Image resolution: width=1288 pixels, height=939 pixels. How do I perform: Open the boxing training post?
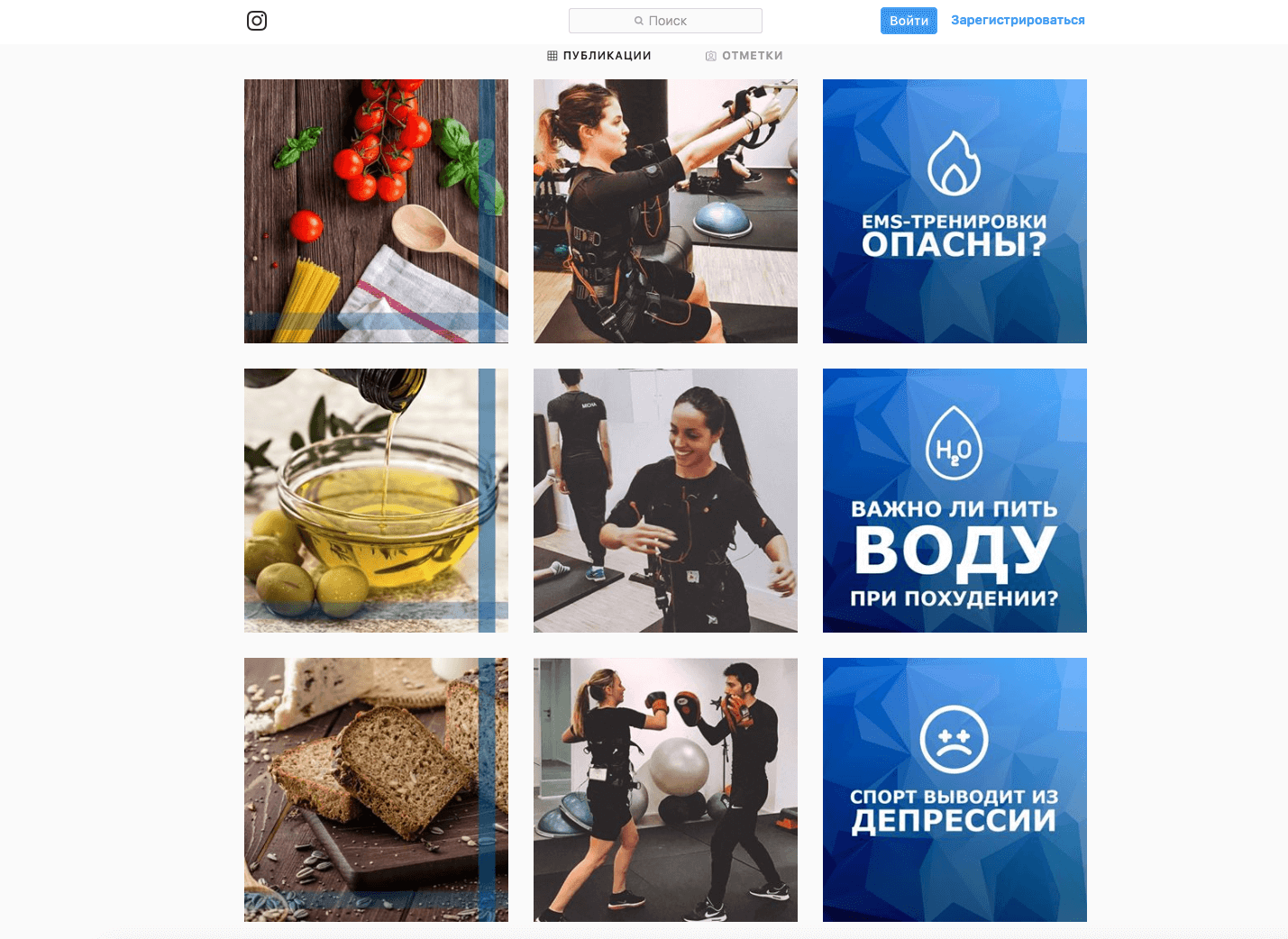click(x=665, y=789)
